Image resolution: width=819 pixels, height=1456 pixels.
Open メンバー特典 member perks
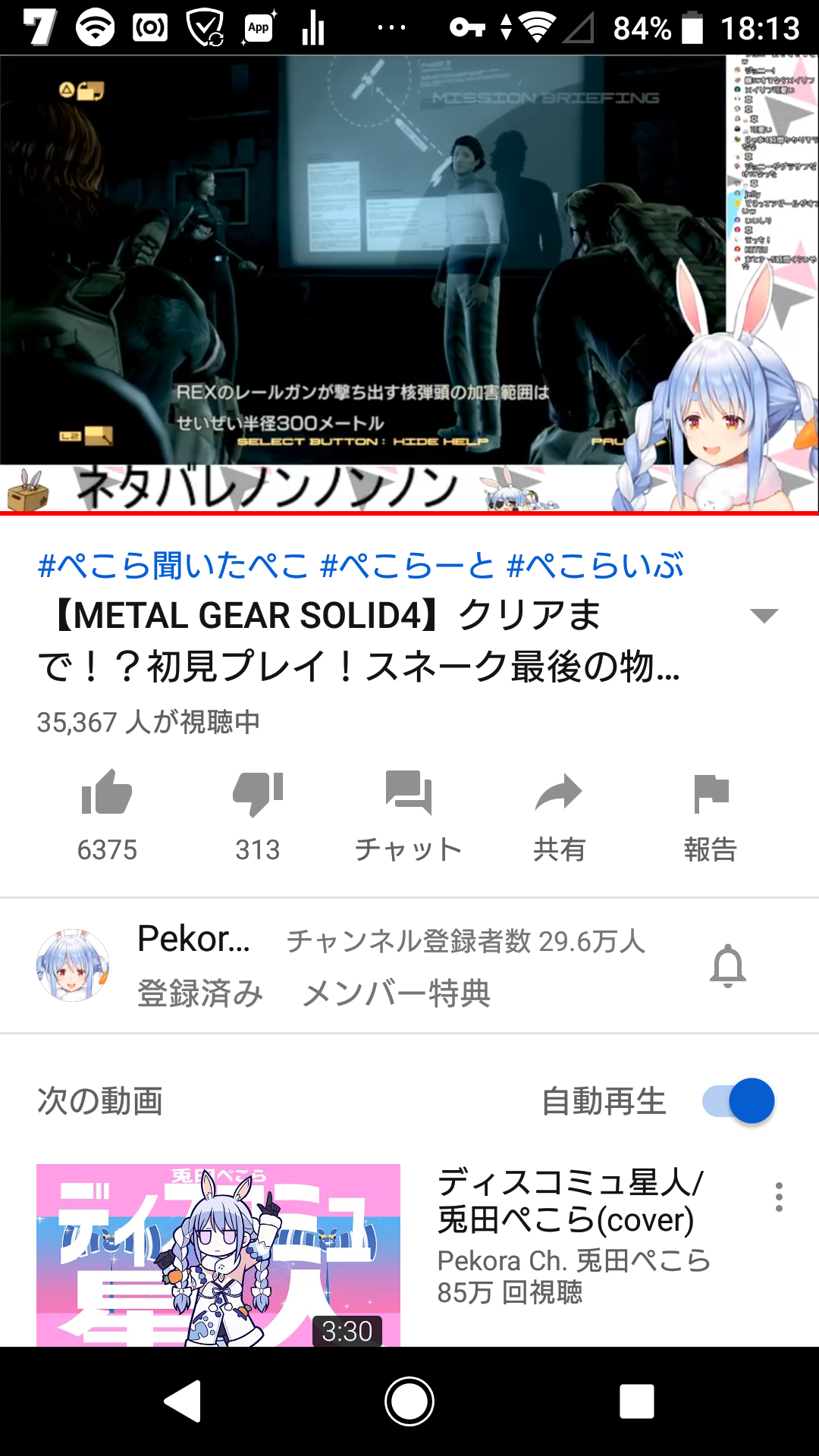coord(397,993)
